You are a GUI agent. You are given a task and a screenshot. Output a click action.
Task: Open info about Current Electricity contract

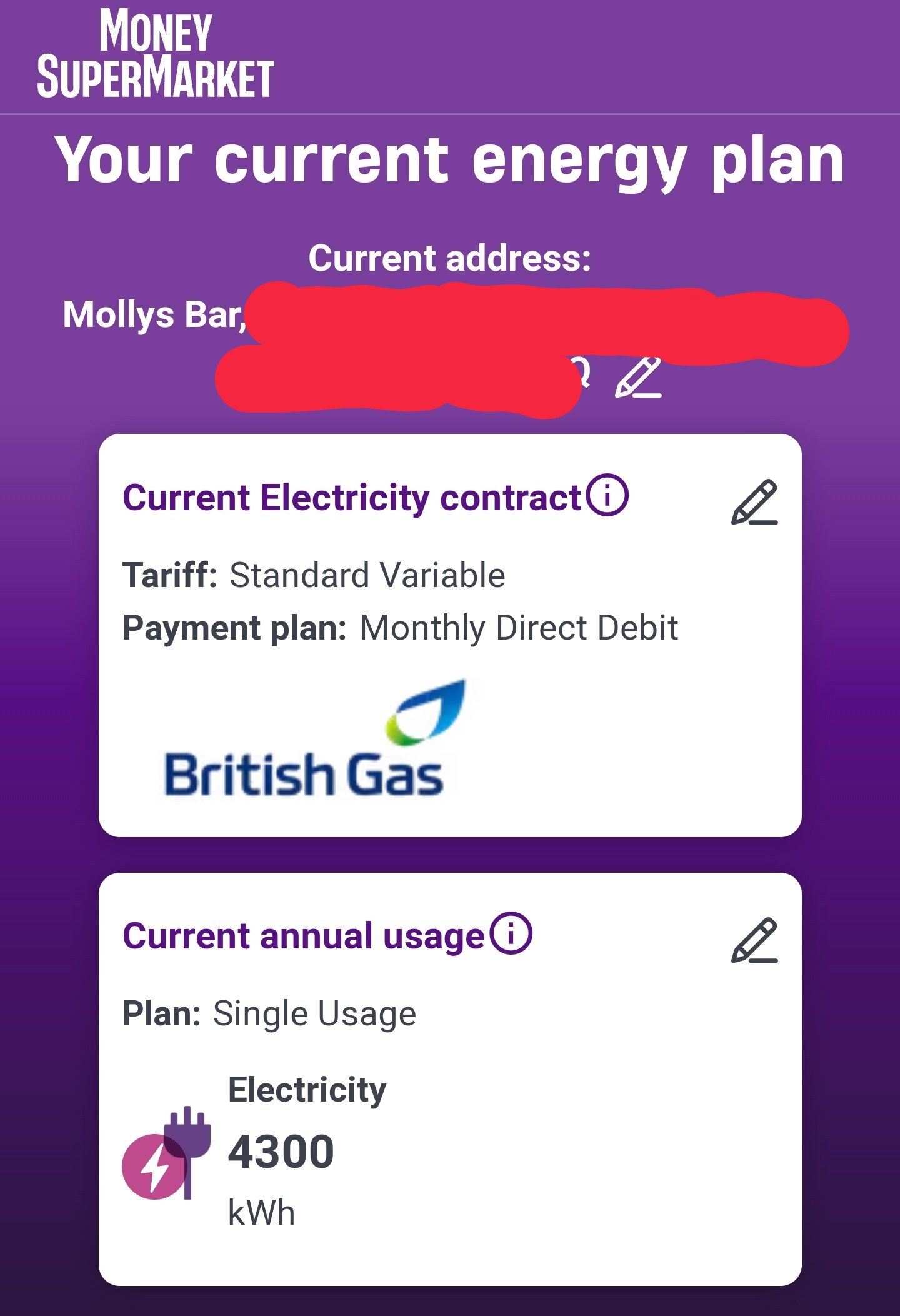coord(607,495)
